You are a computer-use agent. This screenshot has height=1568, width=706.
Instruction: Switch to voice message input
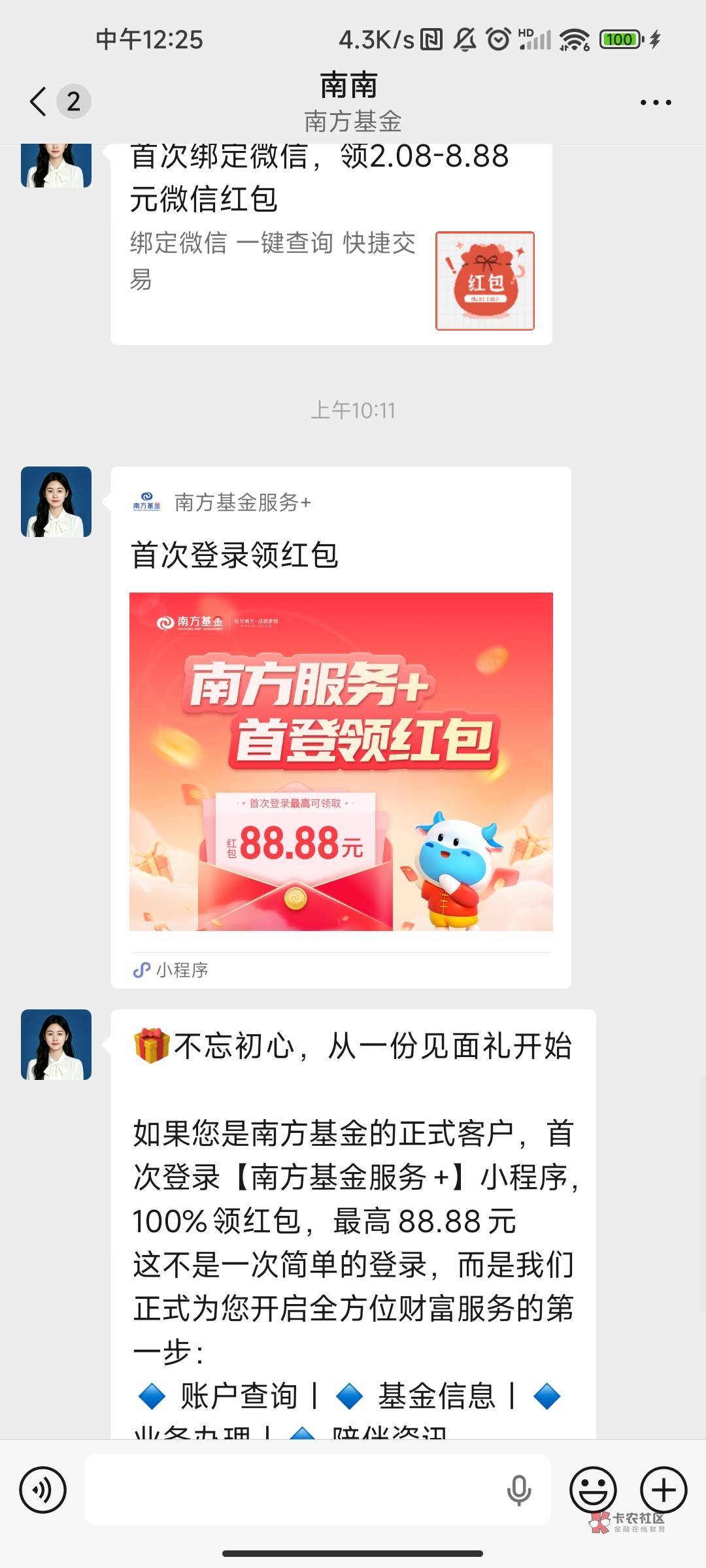(x=43, y=1490)
